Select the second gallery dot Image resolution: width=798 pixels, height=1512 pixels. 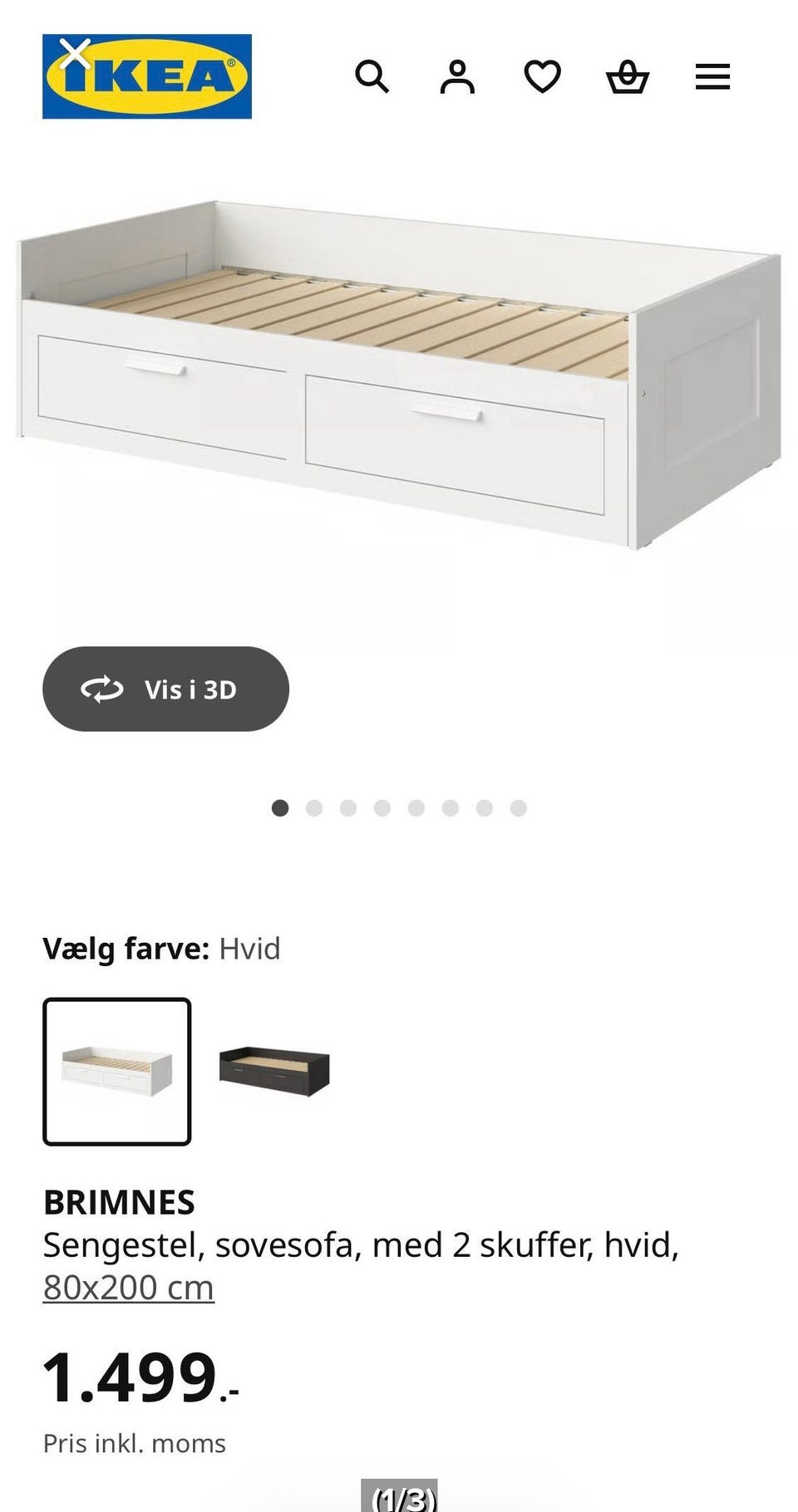pyautogui.click(x=313, y=806)
